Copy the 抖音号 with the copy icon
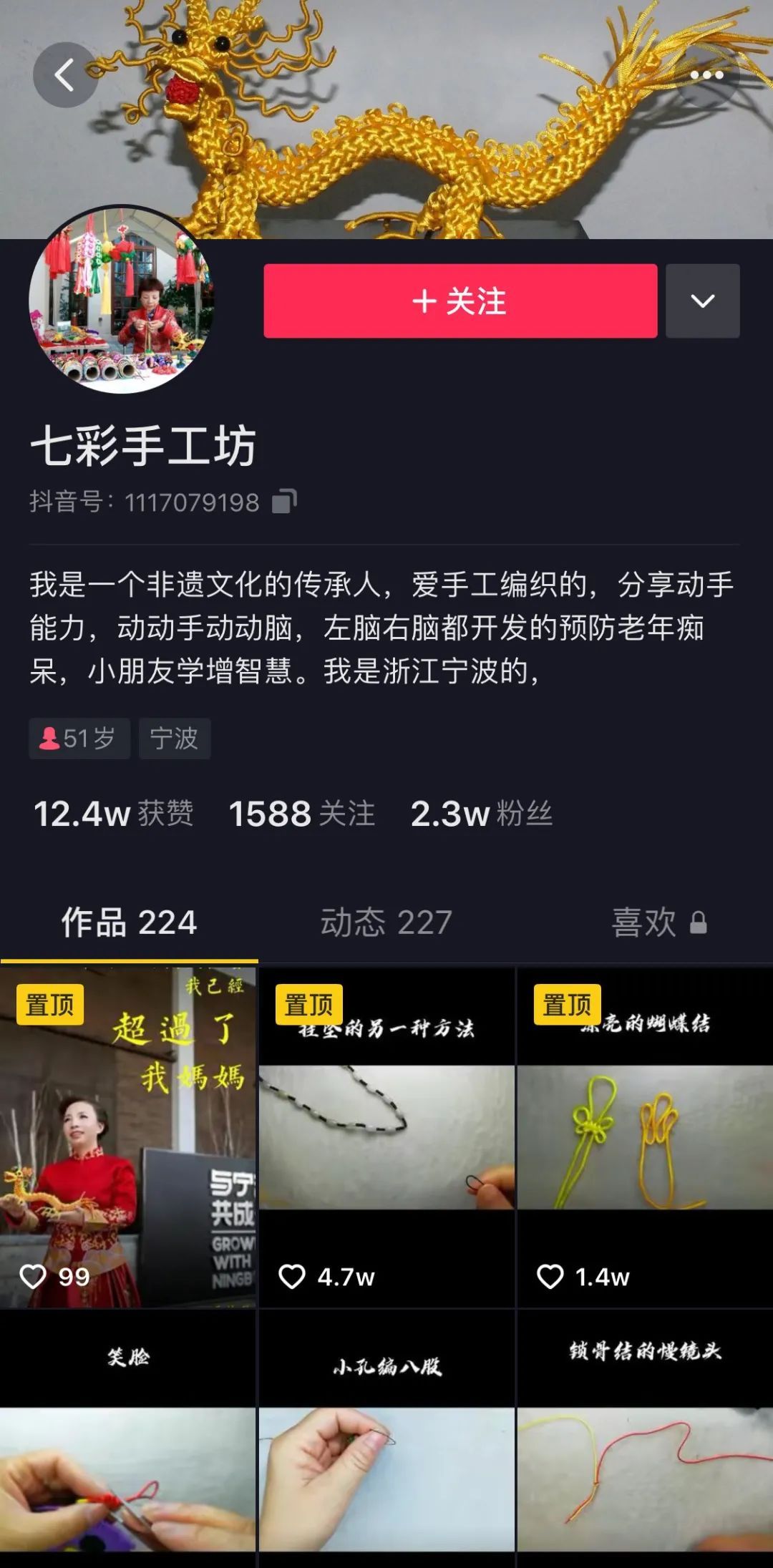This screenshot has height=1568, width=773. point(284,502)
